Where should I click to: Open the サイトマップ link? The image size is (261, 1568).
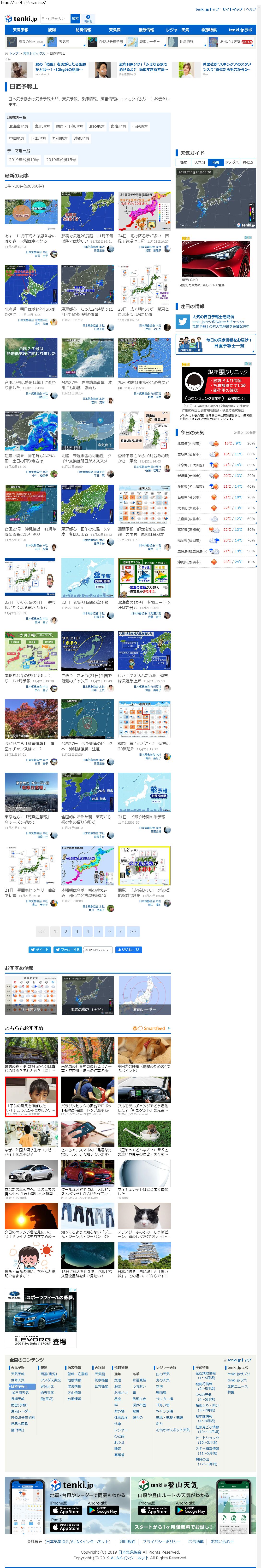click(x=232, y=9)
